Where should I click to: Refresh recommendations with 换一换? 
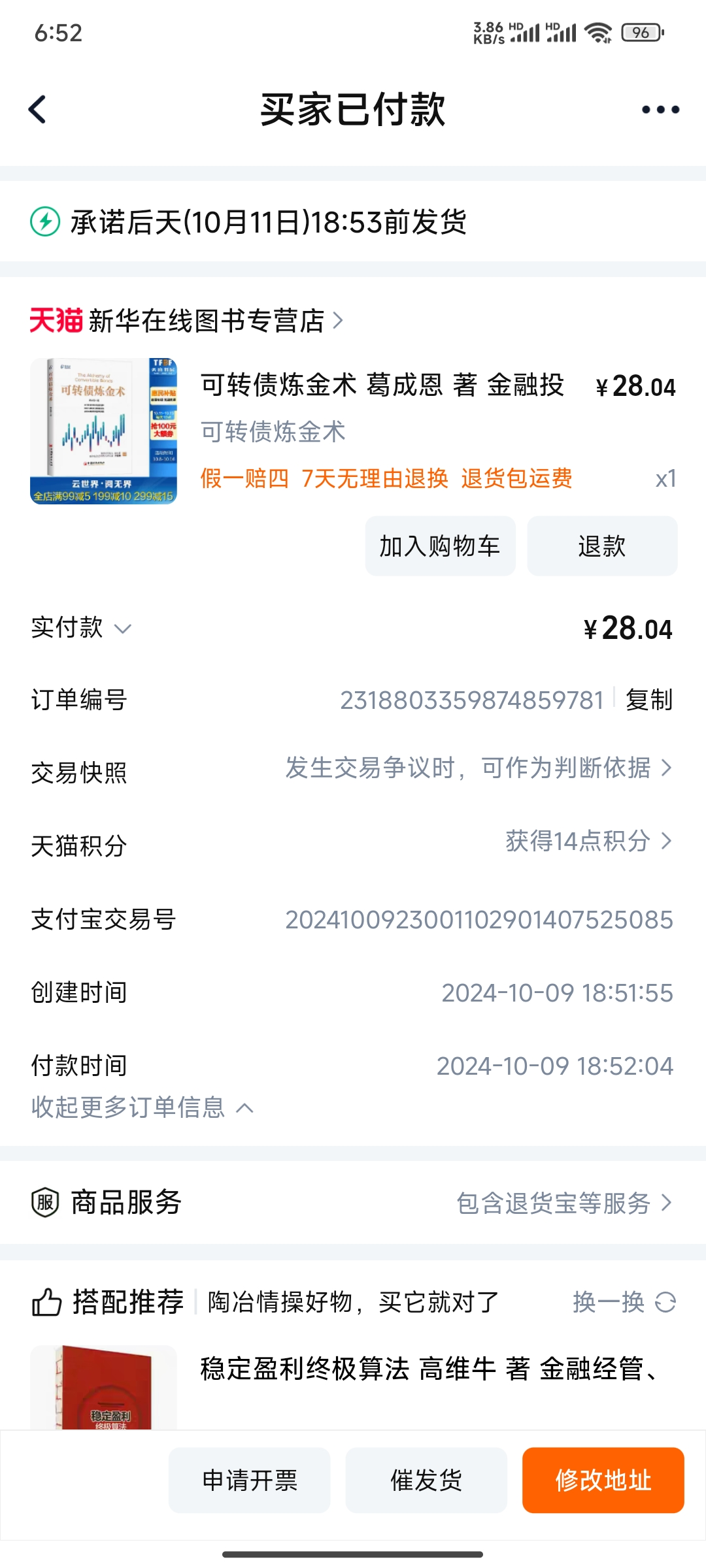click(x=624, y=1302)
